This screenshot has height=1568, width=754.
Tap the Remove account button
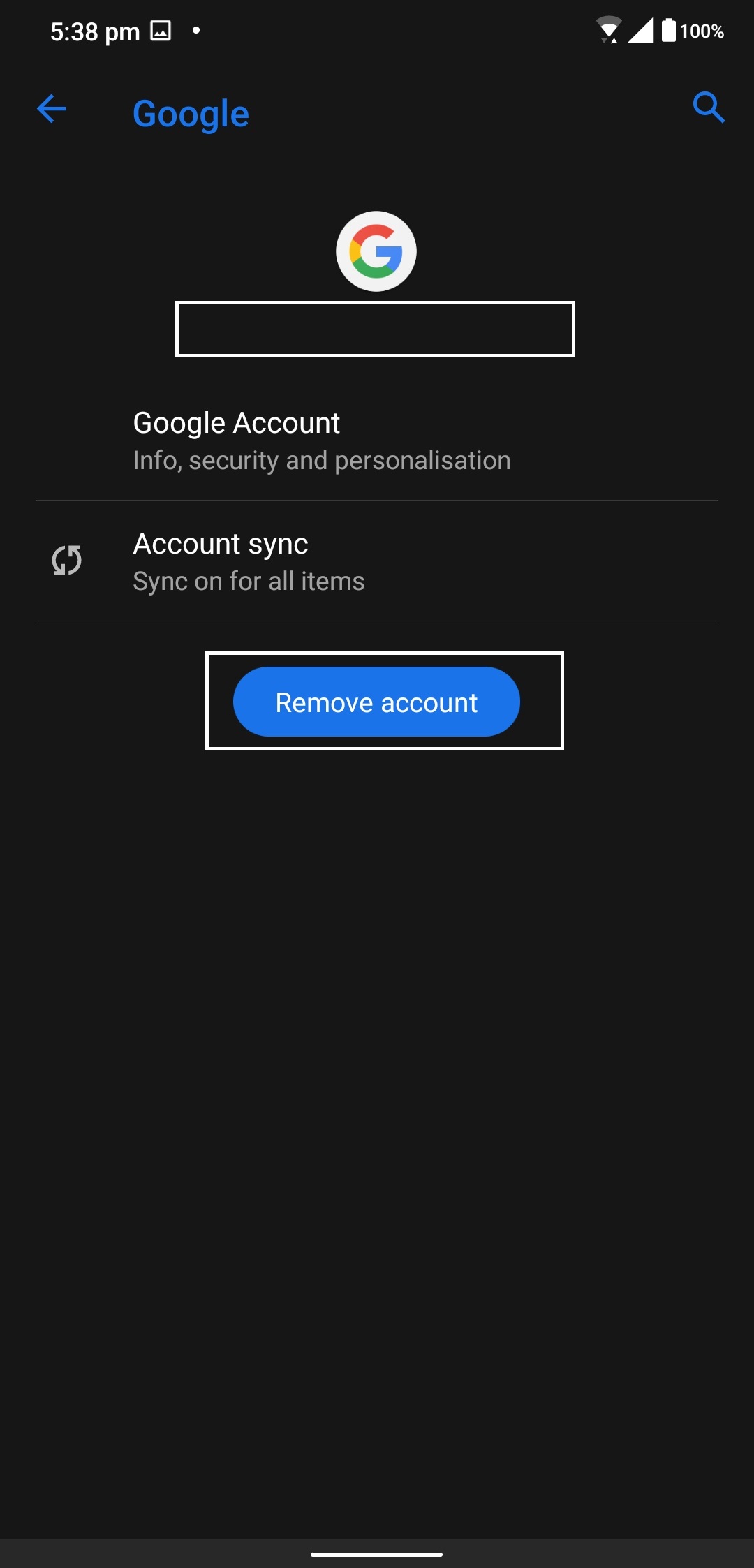(376, 702)
